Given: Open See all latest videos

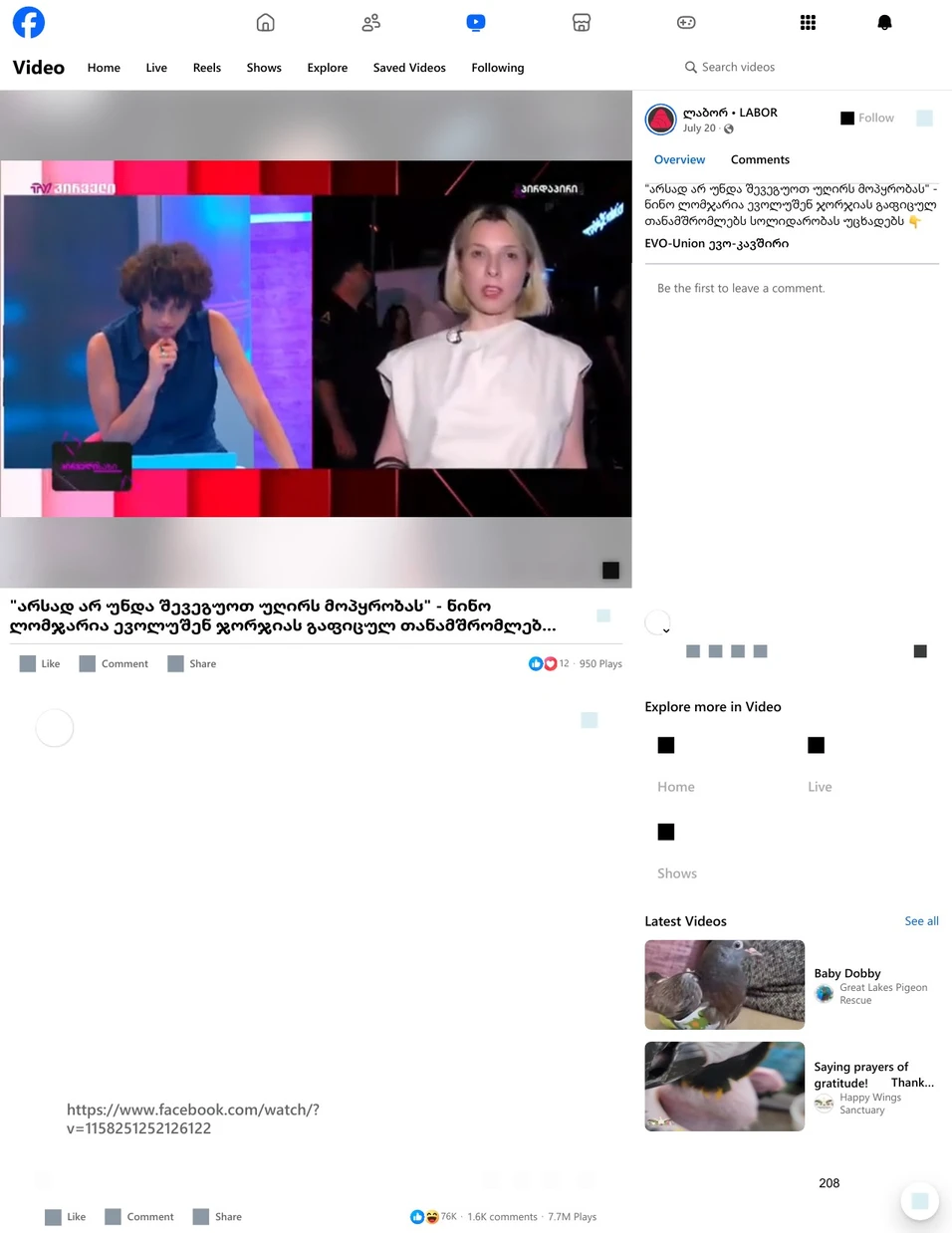Looking at the screenshot, I should click(921, 921).
